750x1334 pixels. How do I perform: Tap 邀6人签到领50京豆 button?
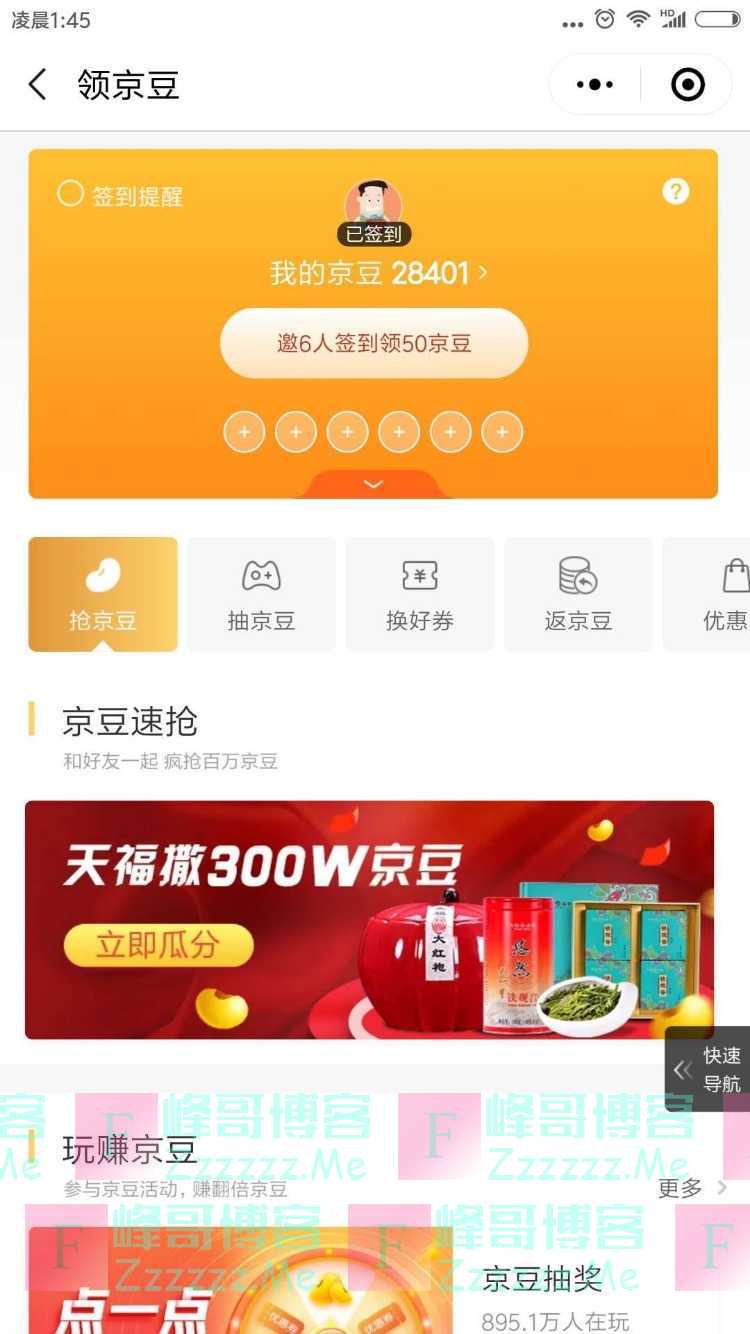(x=373, y=342)
